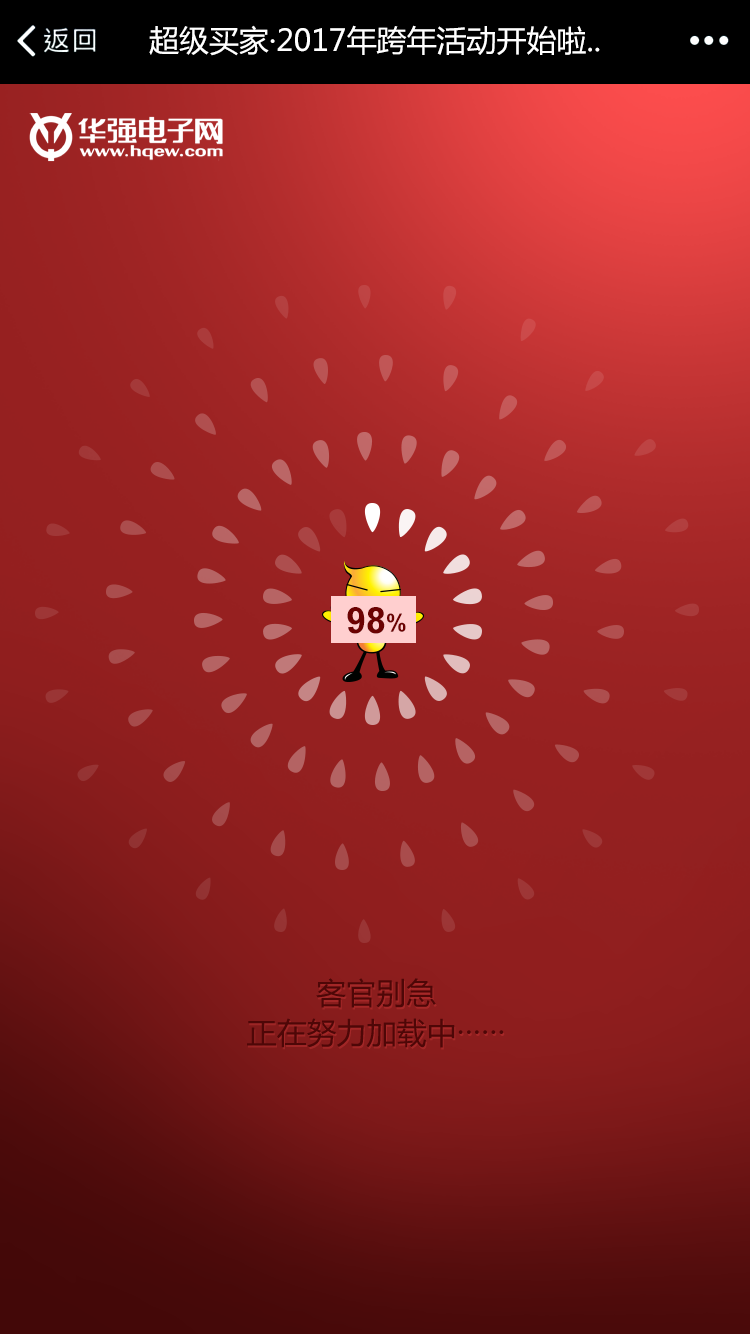Go back with the 返回 button
The width and height of the screenshot is (750, 1334).
[x=57, y=41]
